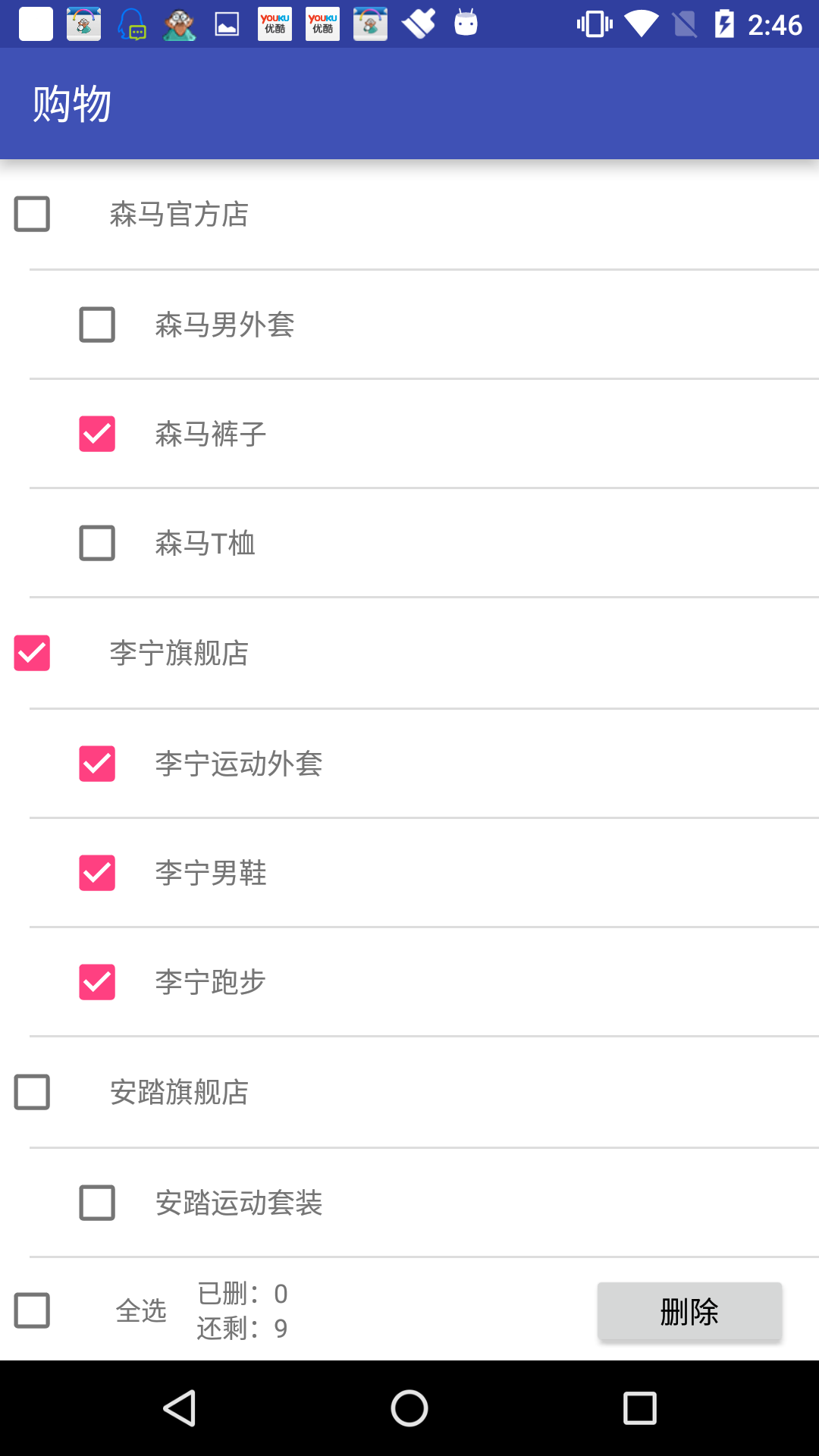This screenshot has height=1456, width=819.
Task: Uncheck the 李宁男鞋 checkbox
Action: (97, 873)
